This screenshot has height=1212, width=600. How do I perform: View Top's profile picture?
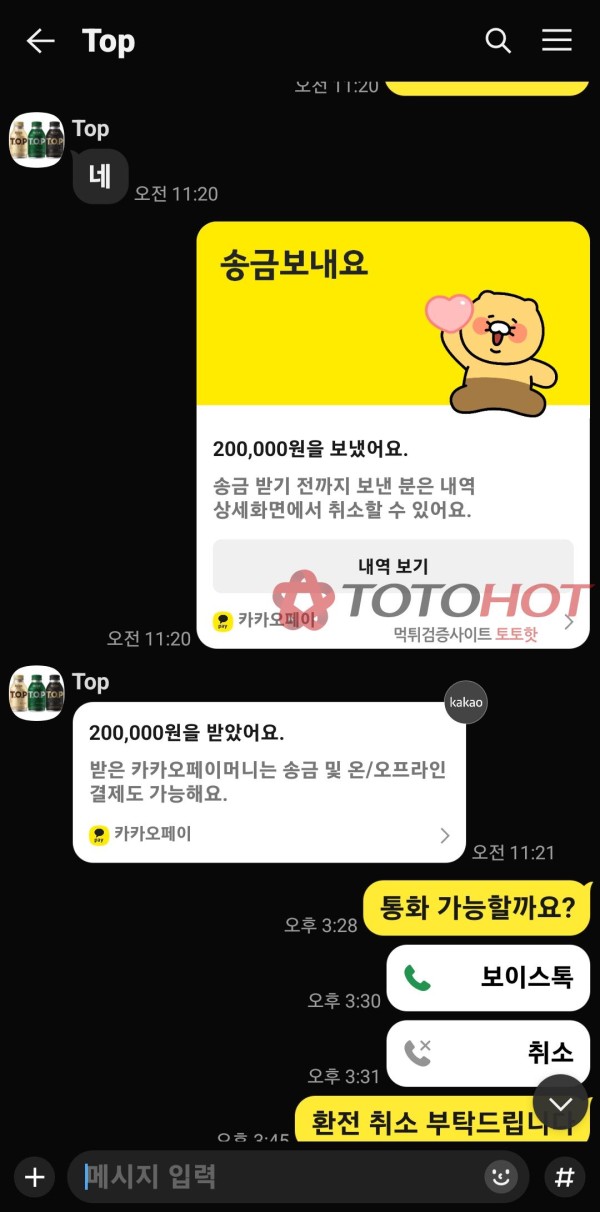pos(37,139)
